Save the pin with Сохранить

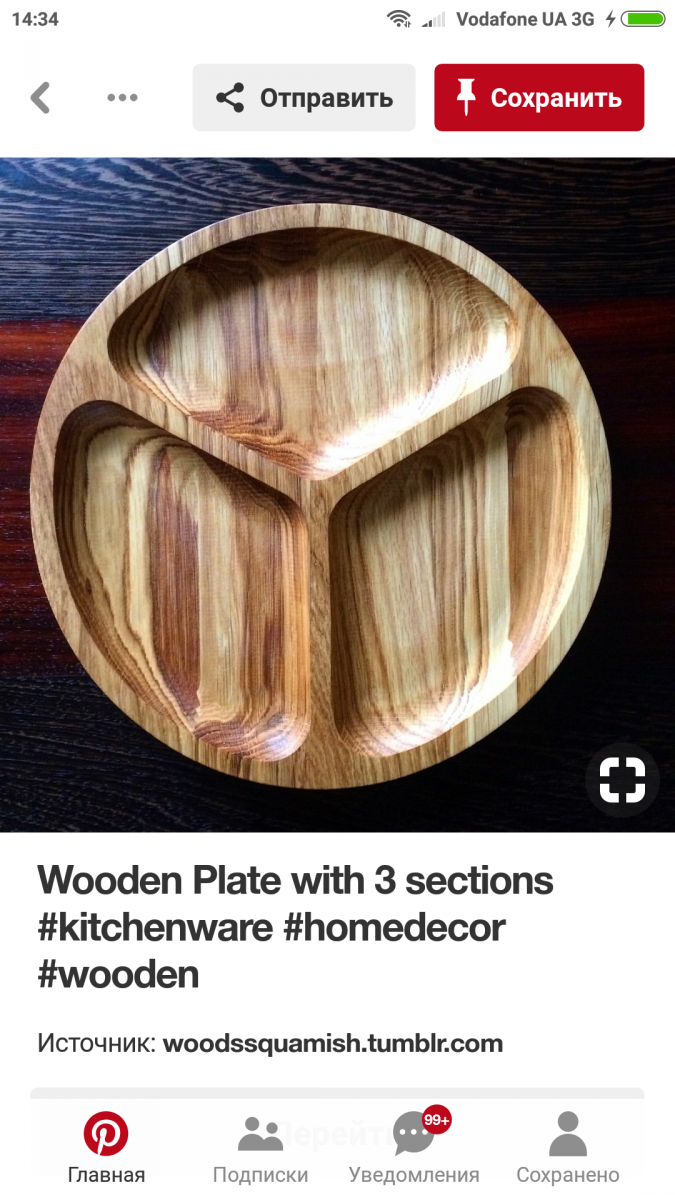pos(539,98)
